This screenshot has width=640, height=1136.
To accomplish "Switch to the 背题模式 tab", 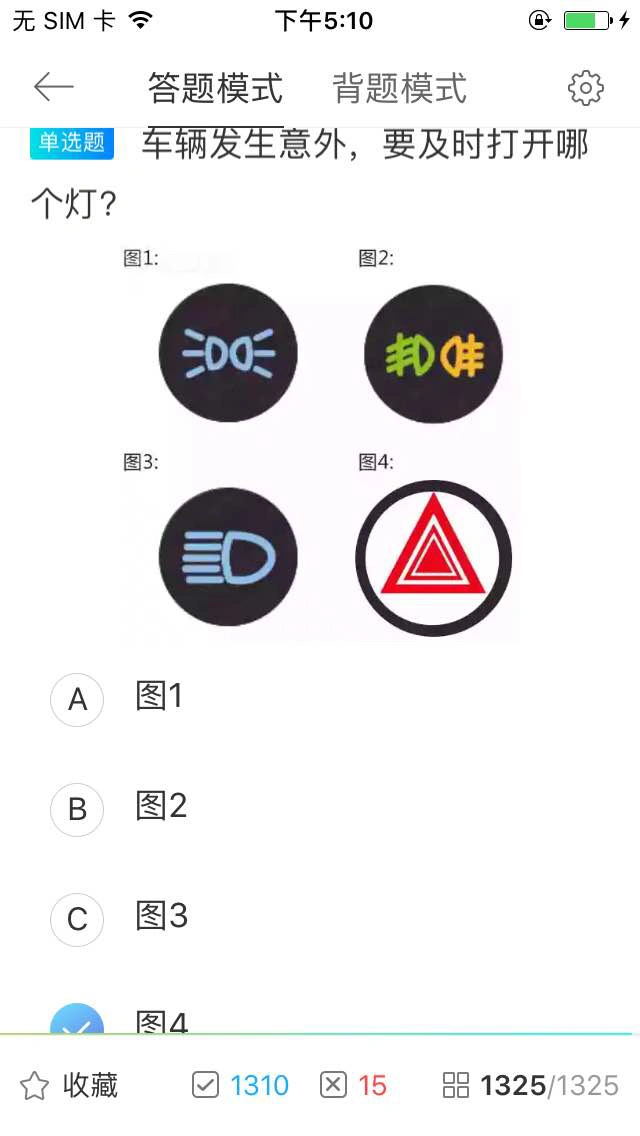I will point(399,88).
